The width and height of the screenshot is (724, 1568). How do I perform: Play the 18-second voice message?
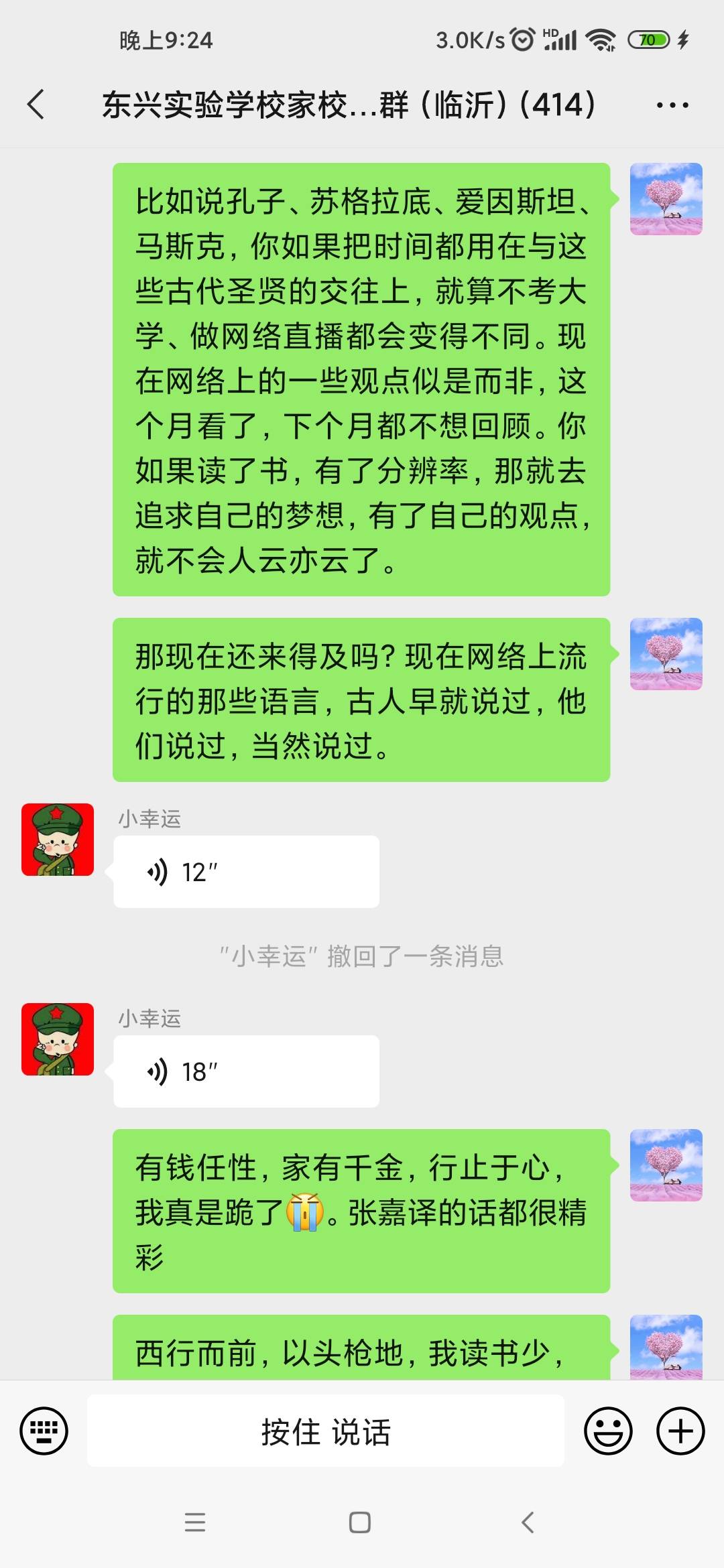pos(245,1070)
